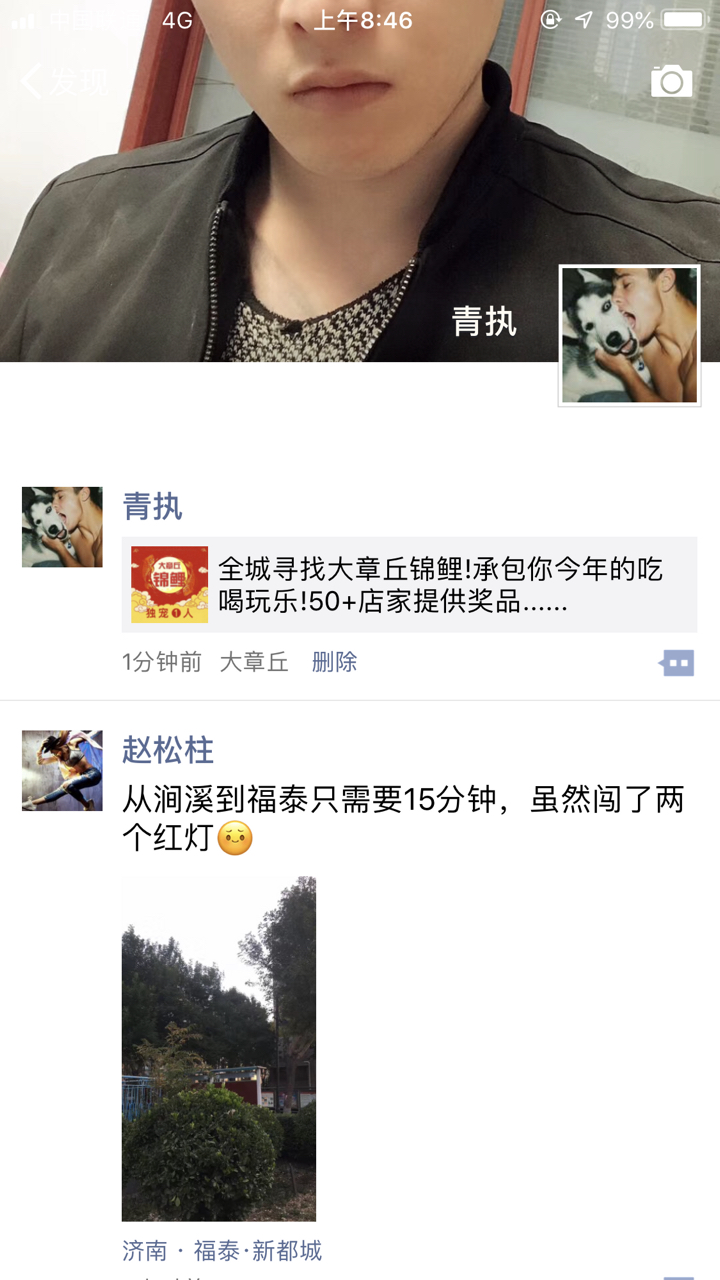Open the 青执 name link on the post

point(152,506)
